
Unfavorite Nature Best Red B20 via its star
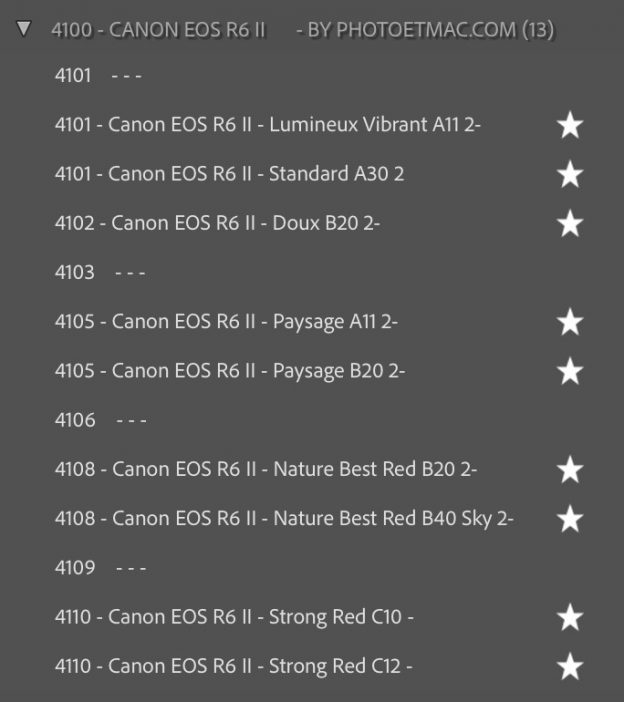click(570, 469)
